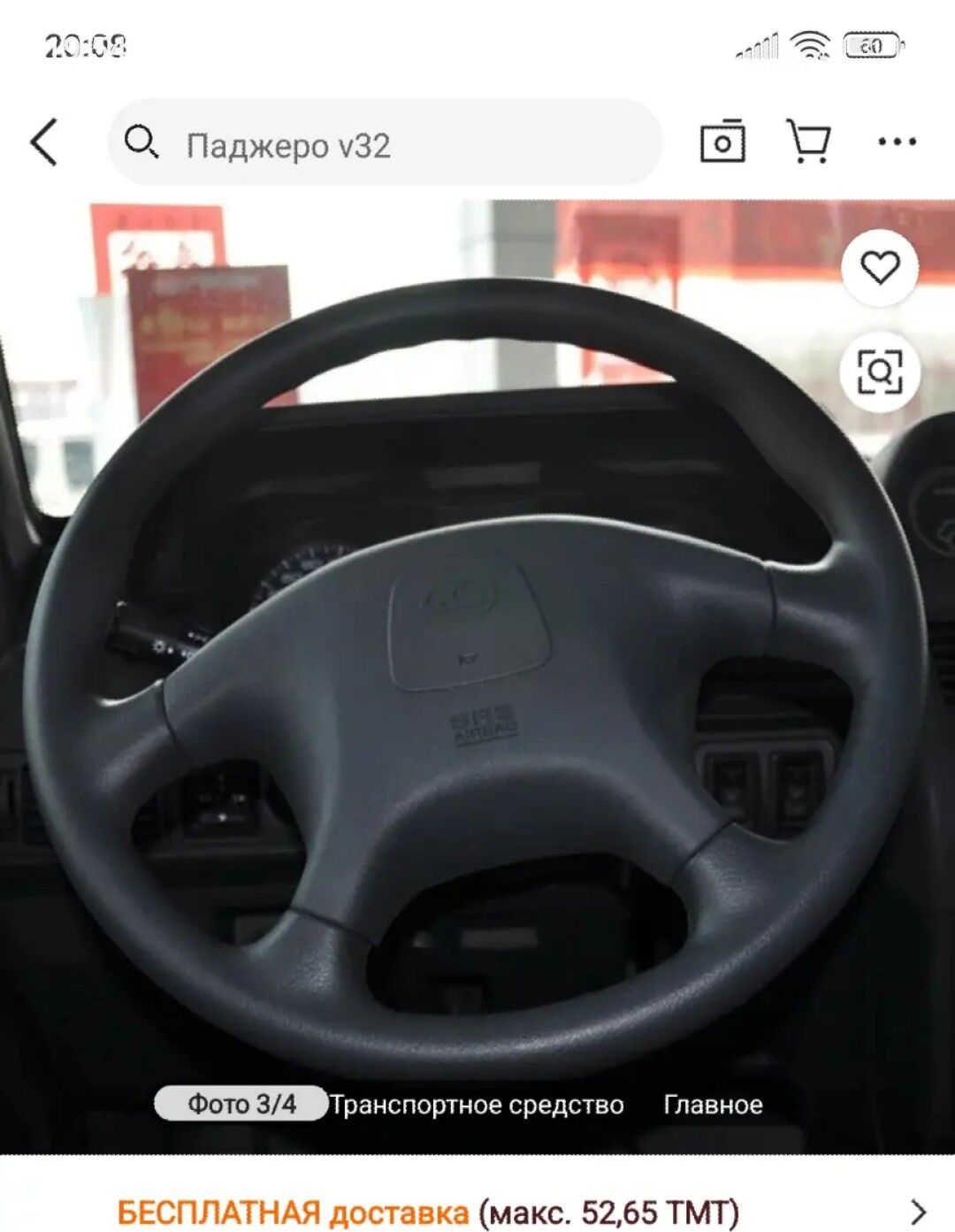Expand the БЕСПЛАТНАЯ доставка details

[x=918, y=1211]
